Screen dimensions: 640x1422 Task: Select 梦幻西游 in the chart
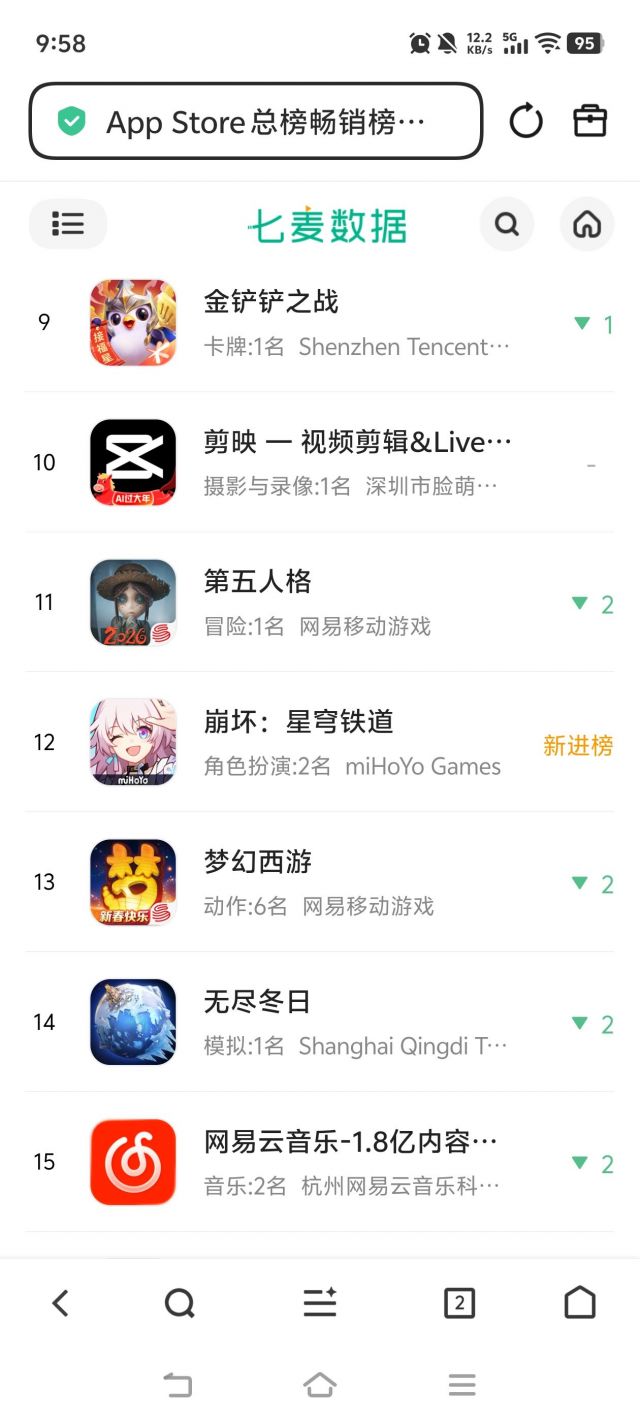coord(320,882)
